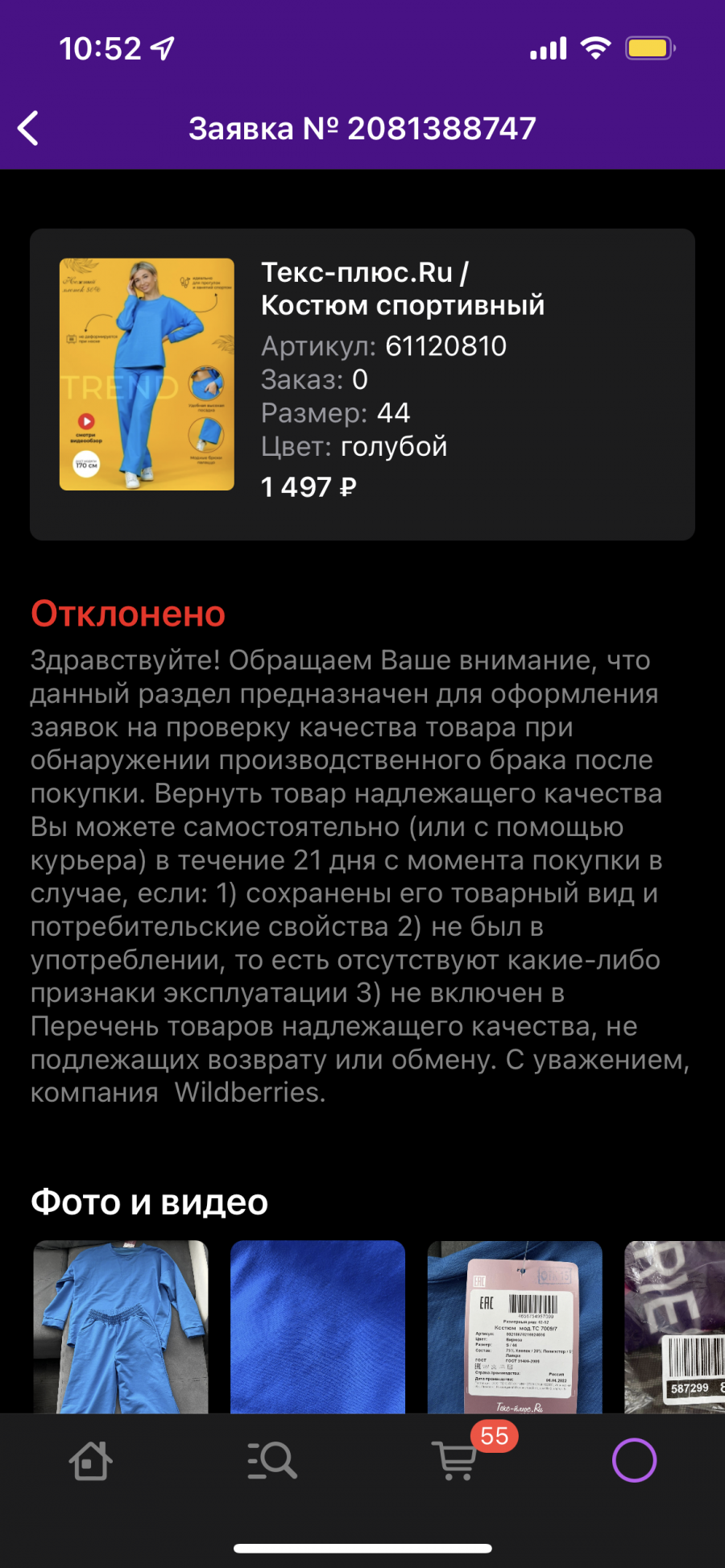Open the cart with 55 items
Image resolution: width=725 pixels, height=1568 pixels.
pyautogui.click(x=455, y=1460)
